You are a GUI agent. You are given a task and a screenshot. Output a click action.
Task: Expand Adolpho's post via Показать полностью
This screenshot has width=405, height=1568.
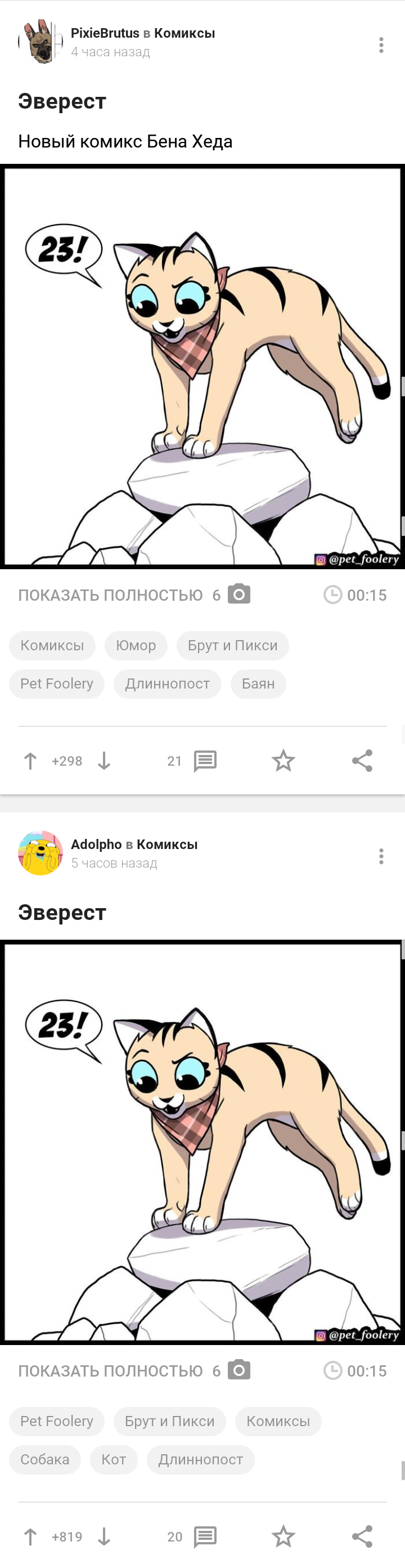tap(110, 1371)
